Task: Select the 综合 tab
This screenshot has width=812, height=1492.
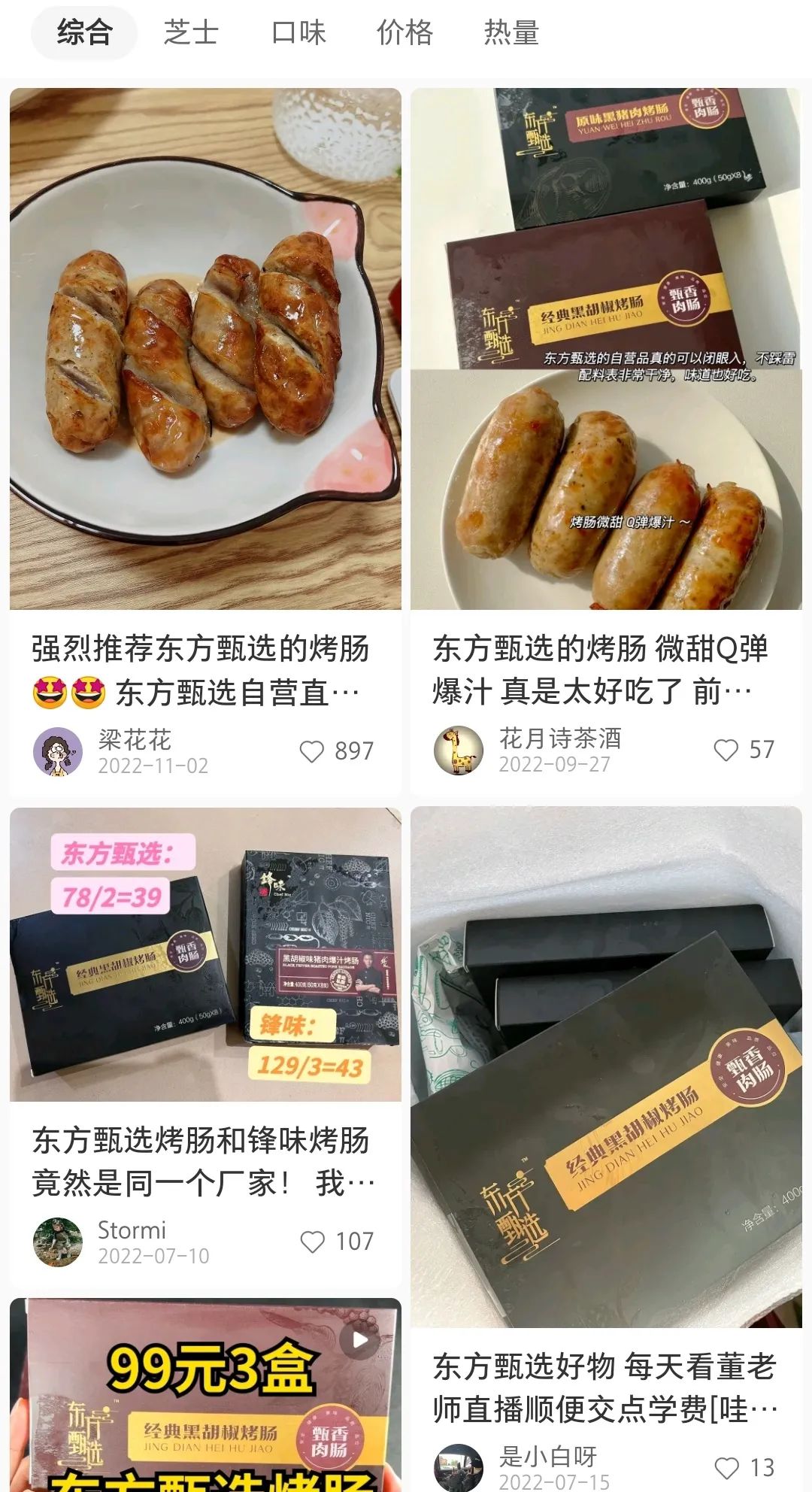Action: (84, 32)
